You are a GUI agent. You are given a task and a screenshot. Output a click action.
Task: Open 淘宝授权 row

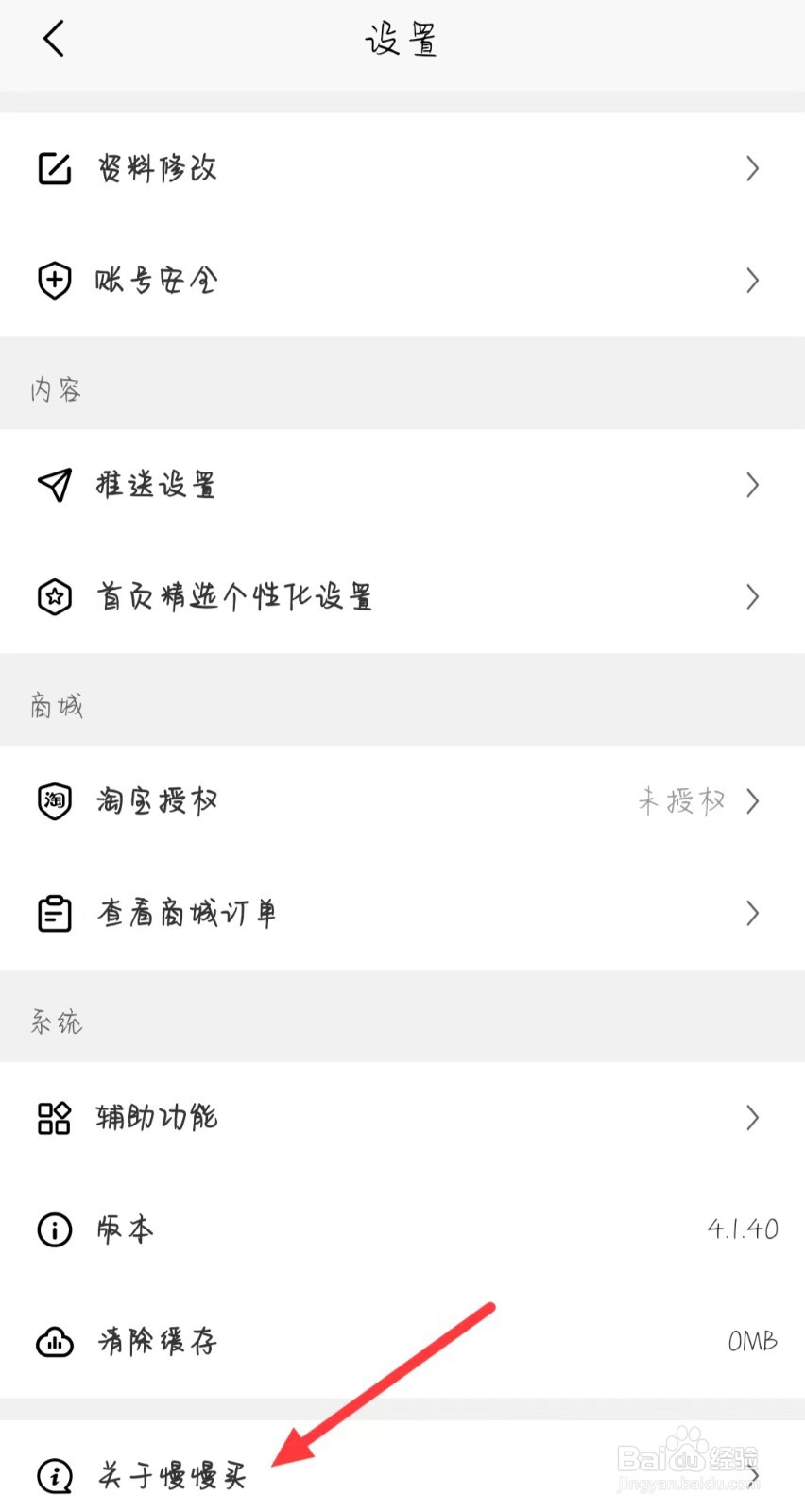pos(402,801)
